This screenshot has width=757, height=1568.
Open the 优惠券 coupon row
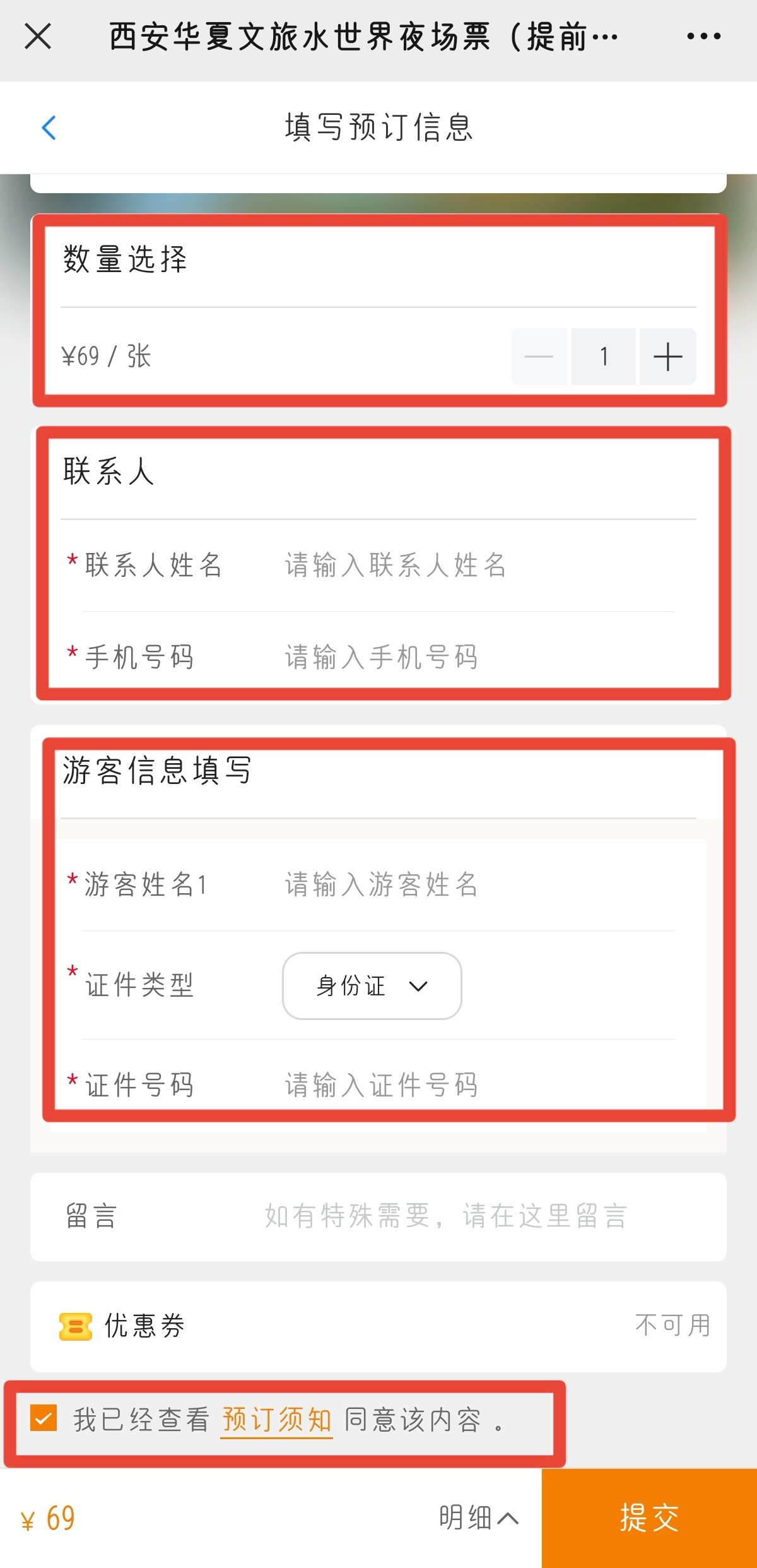378,1326
